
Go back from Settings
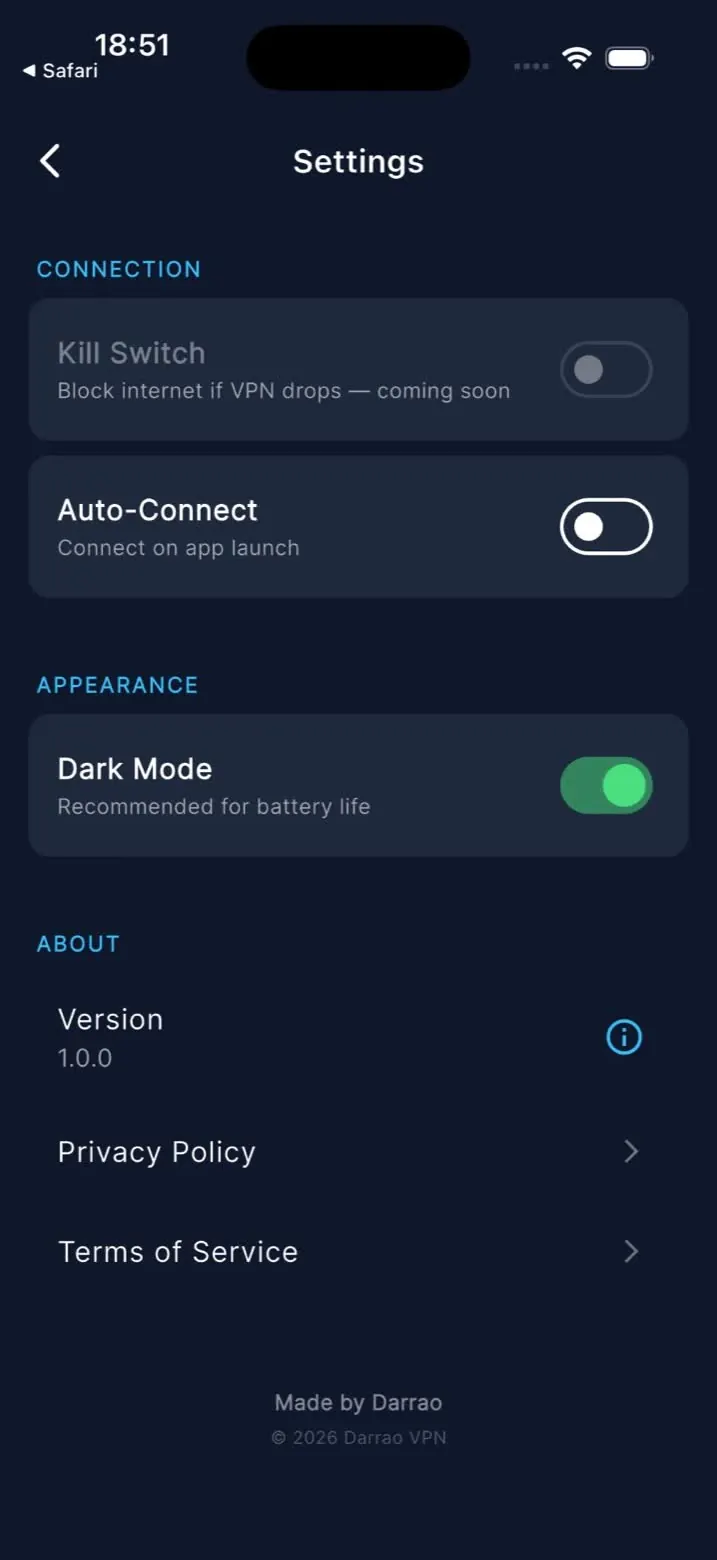(x=50, y=161)
